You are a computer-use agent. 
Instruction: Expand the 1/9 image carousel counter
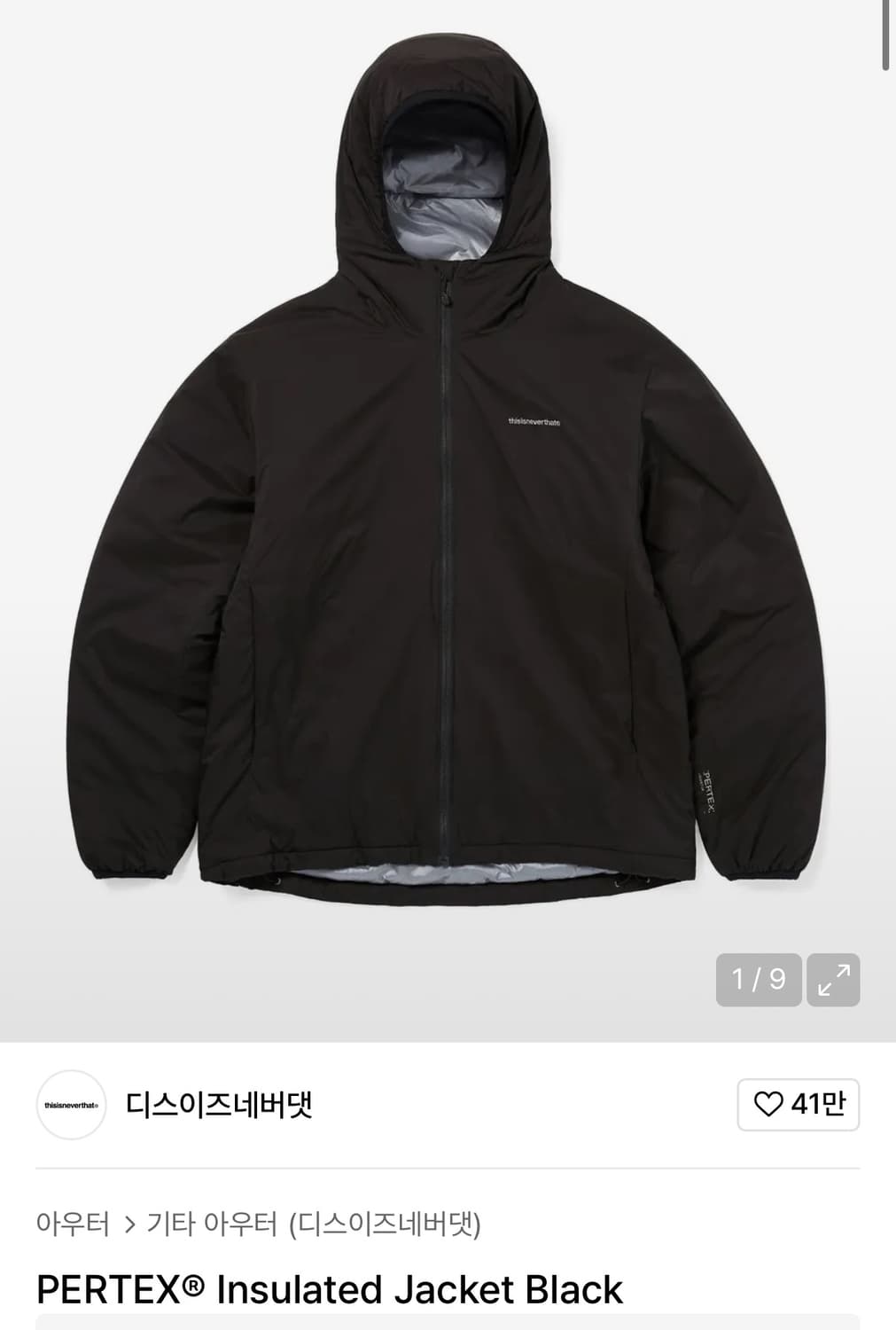pyautogui.click(x=756, y=978)
